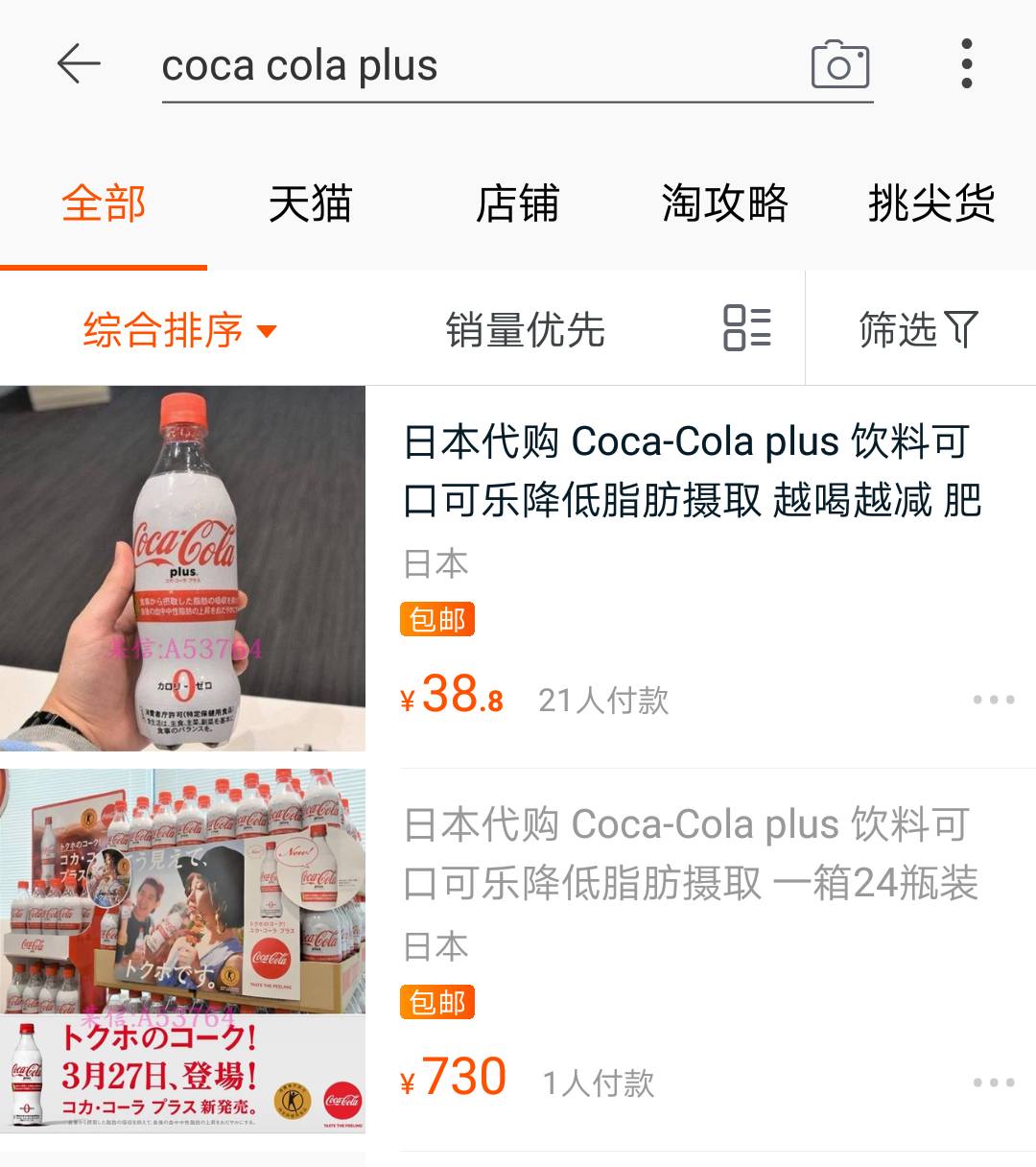Open the three-dot overflow menu
The height and width of the screenshot is (1167, 1036).
(x=966, y=64)
